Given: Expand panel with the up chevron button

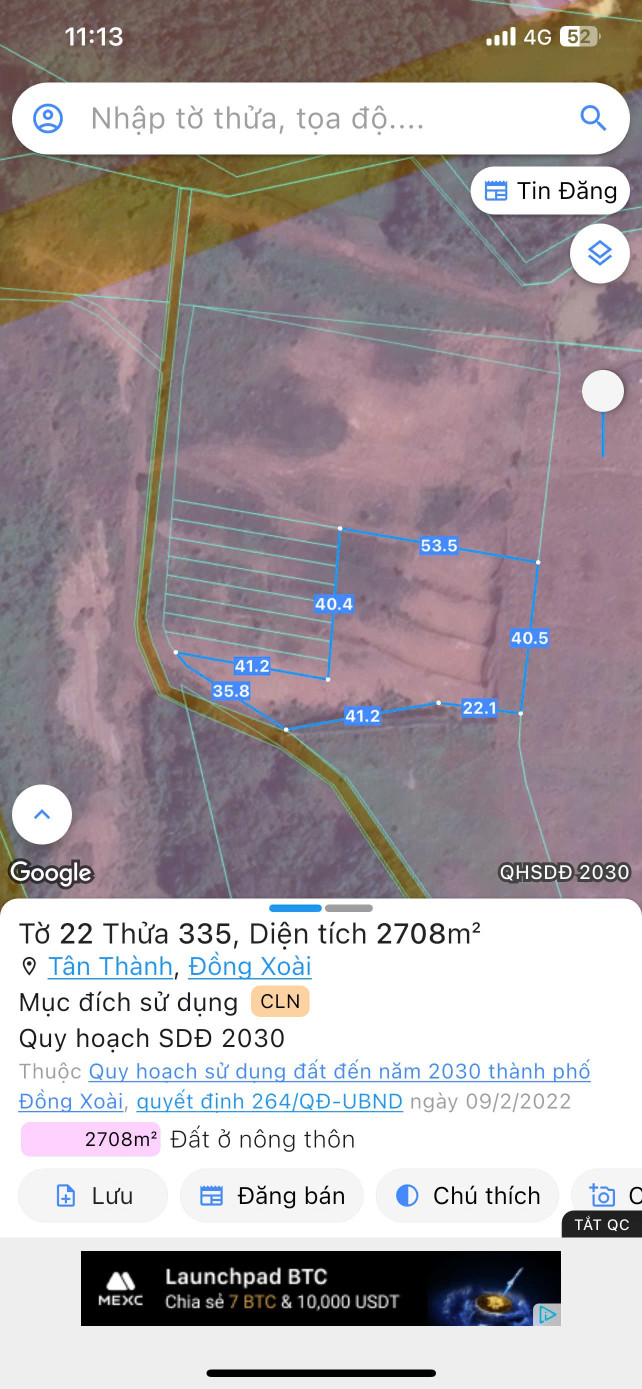Looking at the screenshot, I should (42, 815).
